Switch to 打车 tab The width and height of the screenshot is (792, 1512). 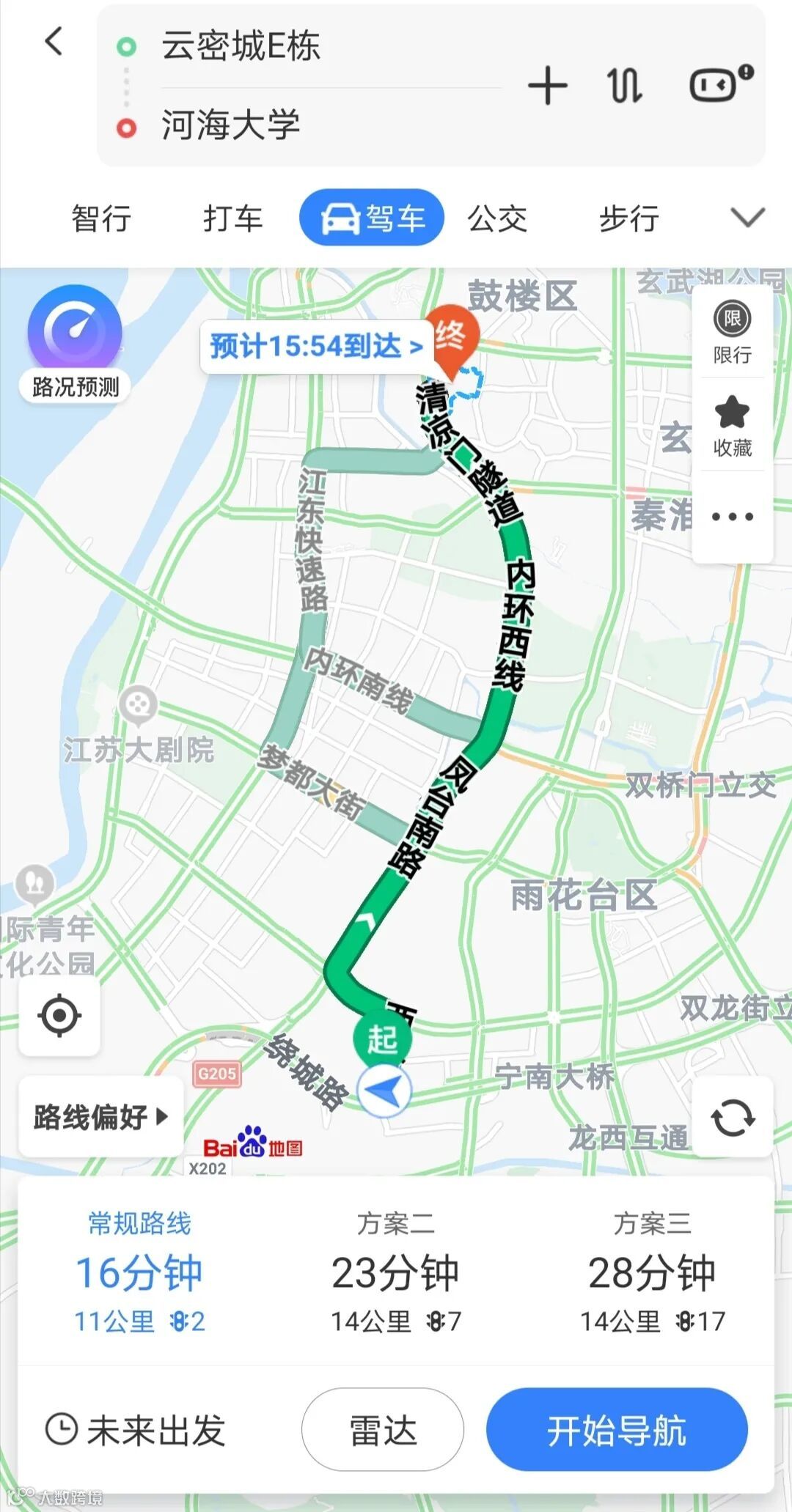click(x=232, y=218)
